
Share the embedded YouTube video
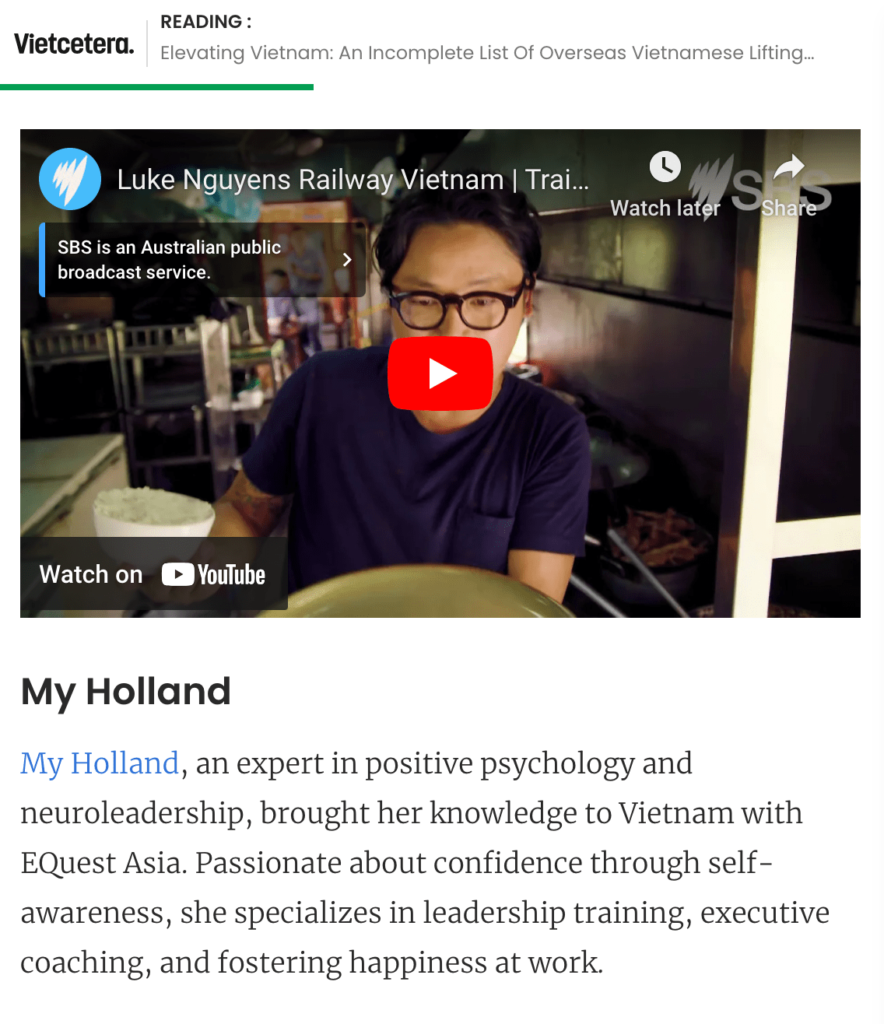coord(789,182)
